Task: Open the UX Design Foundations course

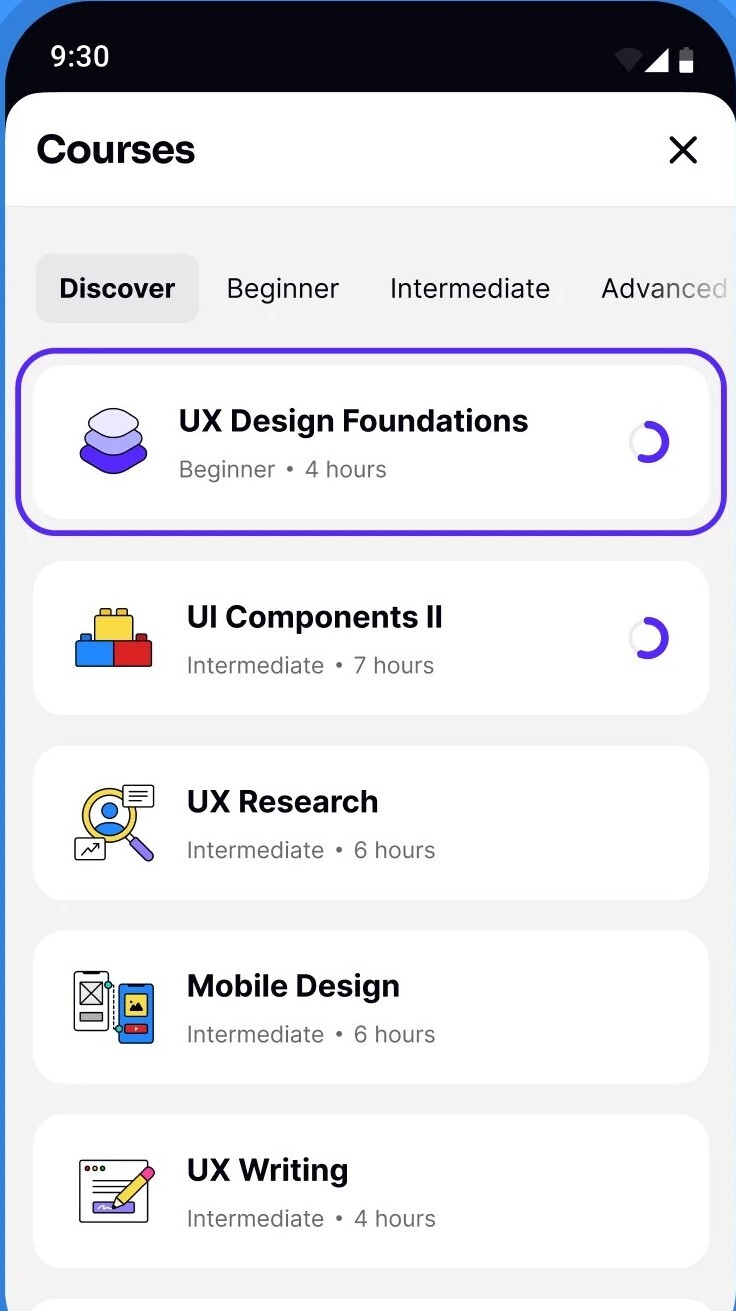Action: pos(371,442)
